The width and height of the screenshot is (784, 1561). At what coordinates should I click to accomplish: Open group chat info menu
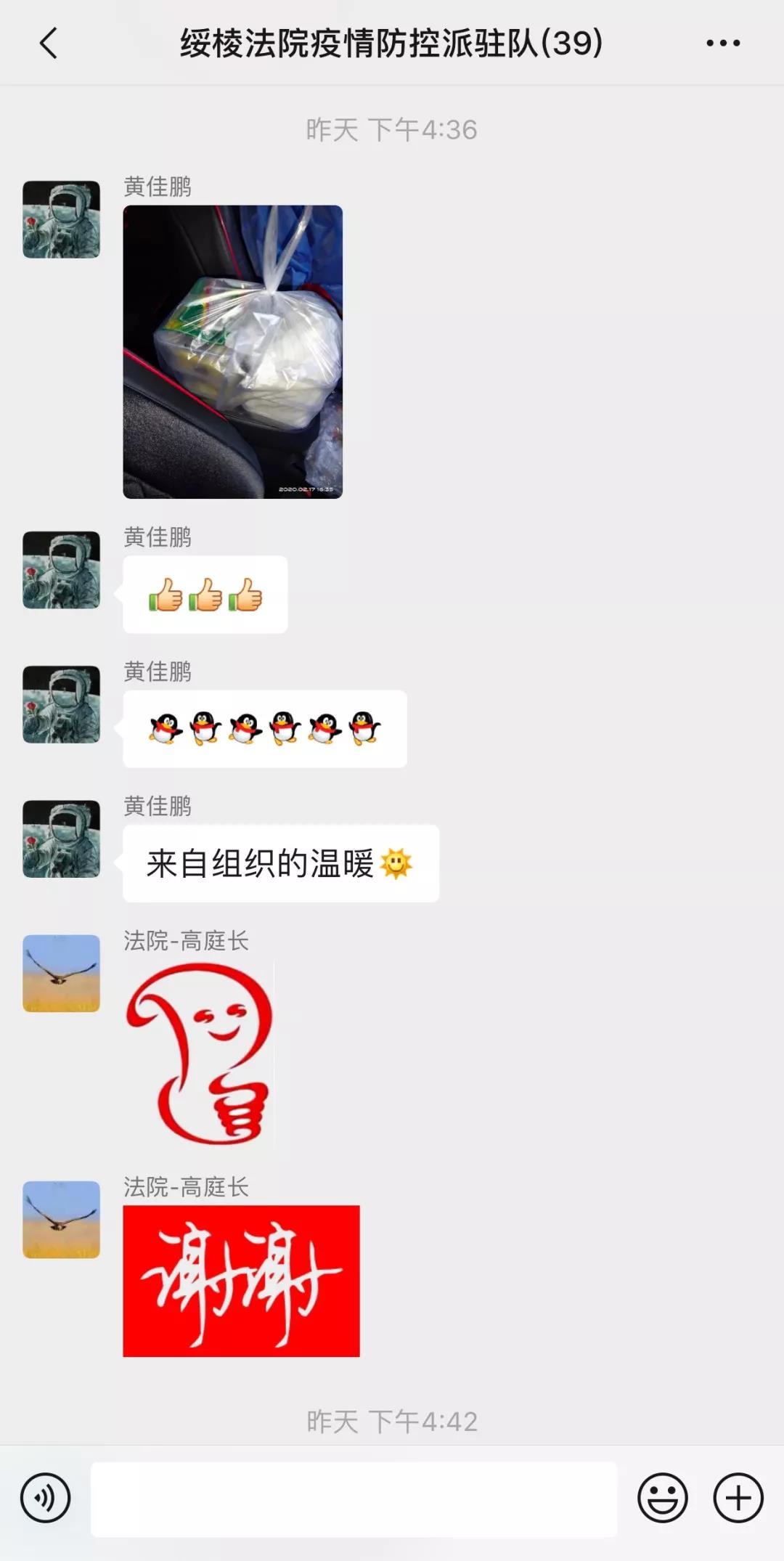[723, 43]
